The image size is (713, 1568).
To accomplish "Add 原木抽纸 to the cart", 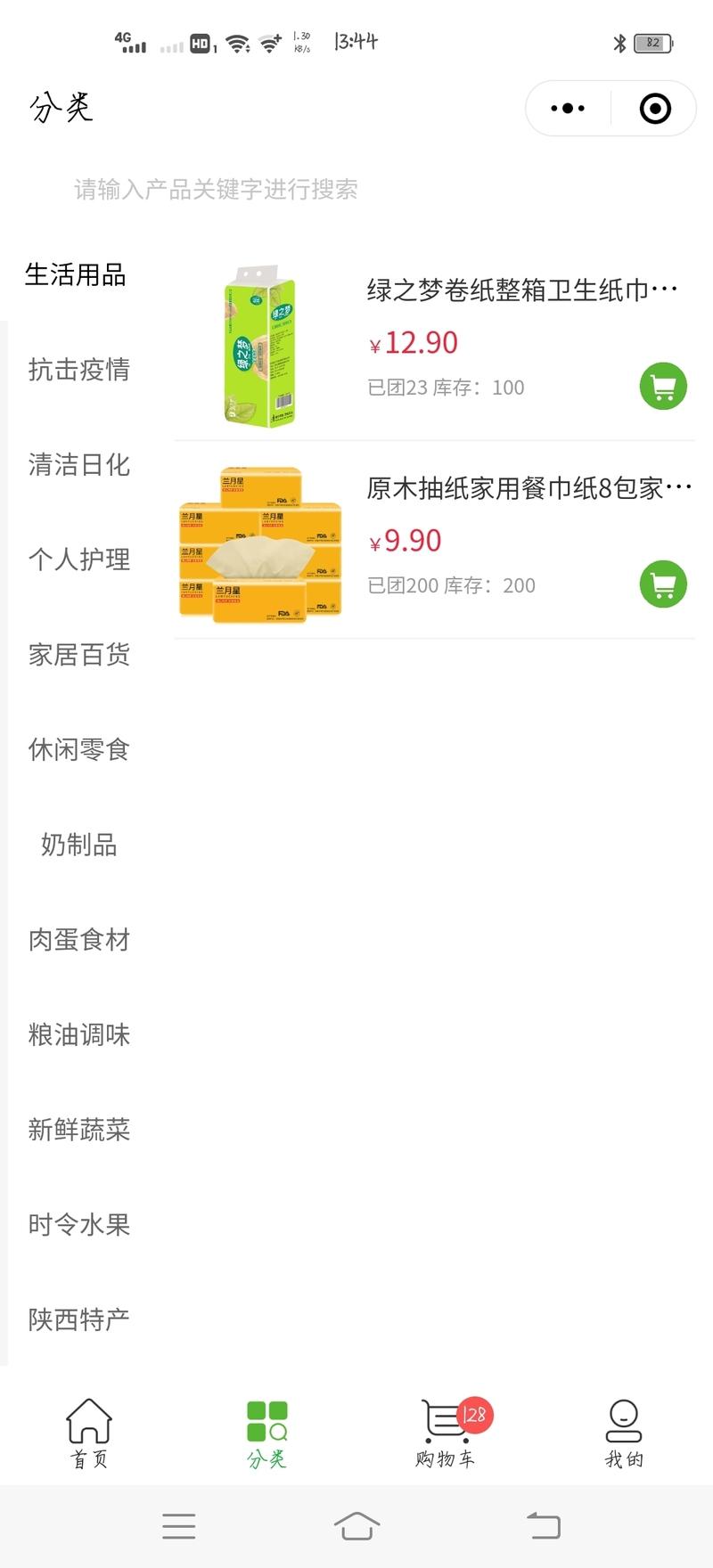I will click(x=663, y=584).
